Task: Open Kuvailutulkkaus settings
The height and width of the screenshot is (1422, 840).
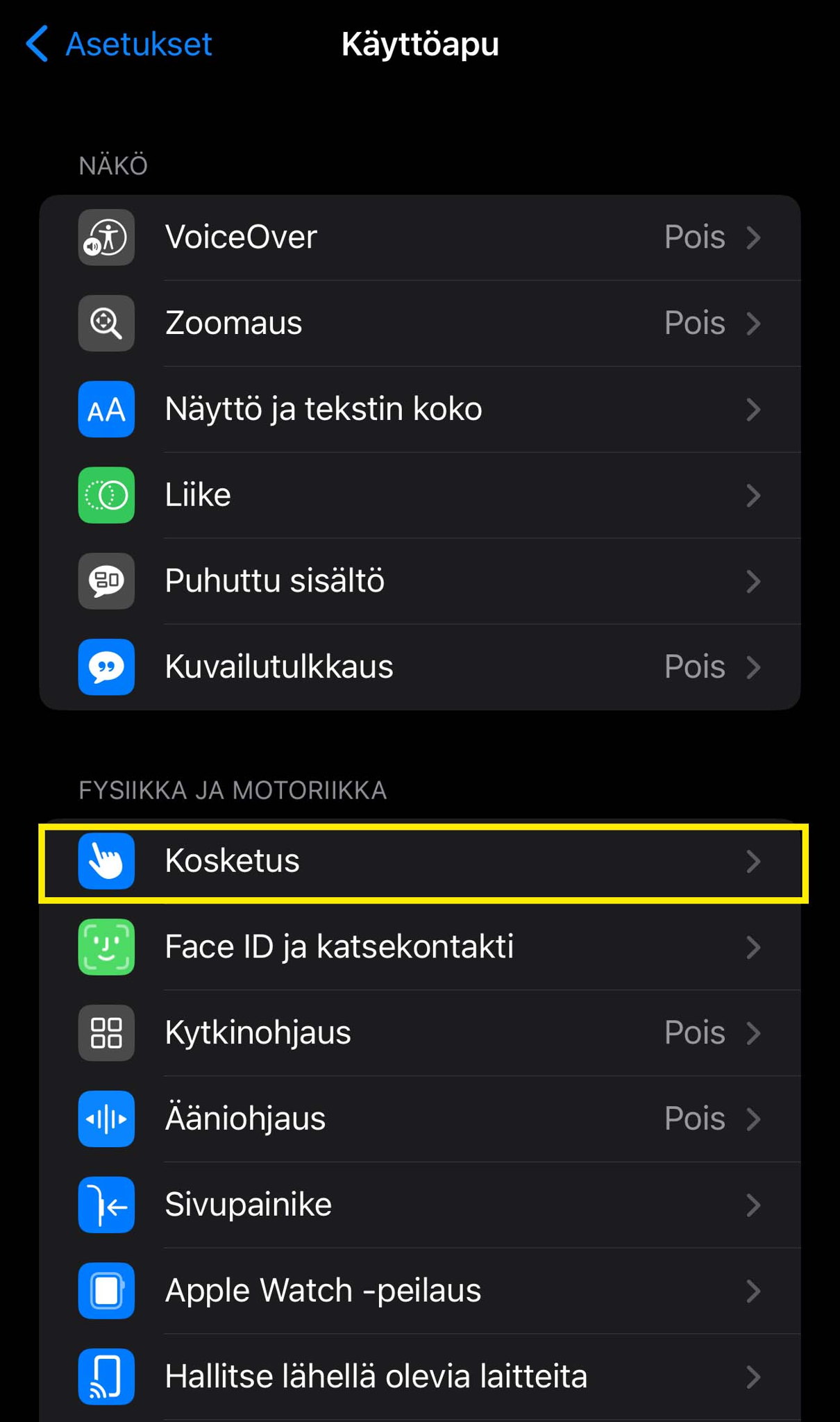Action: [420, 667]
